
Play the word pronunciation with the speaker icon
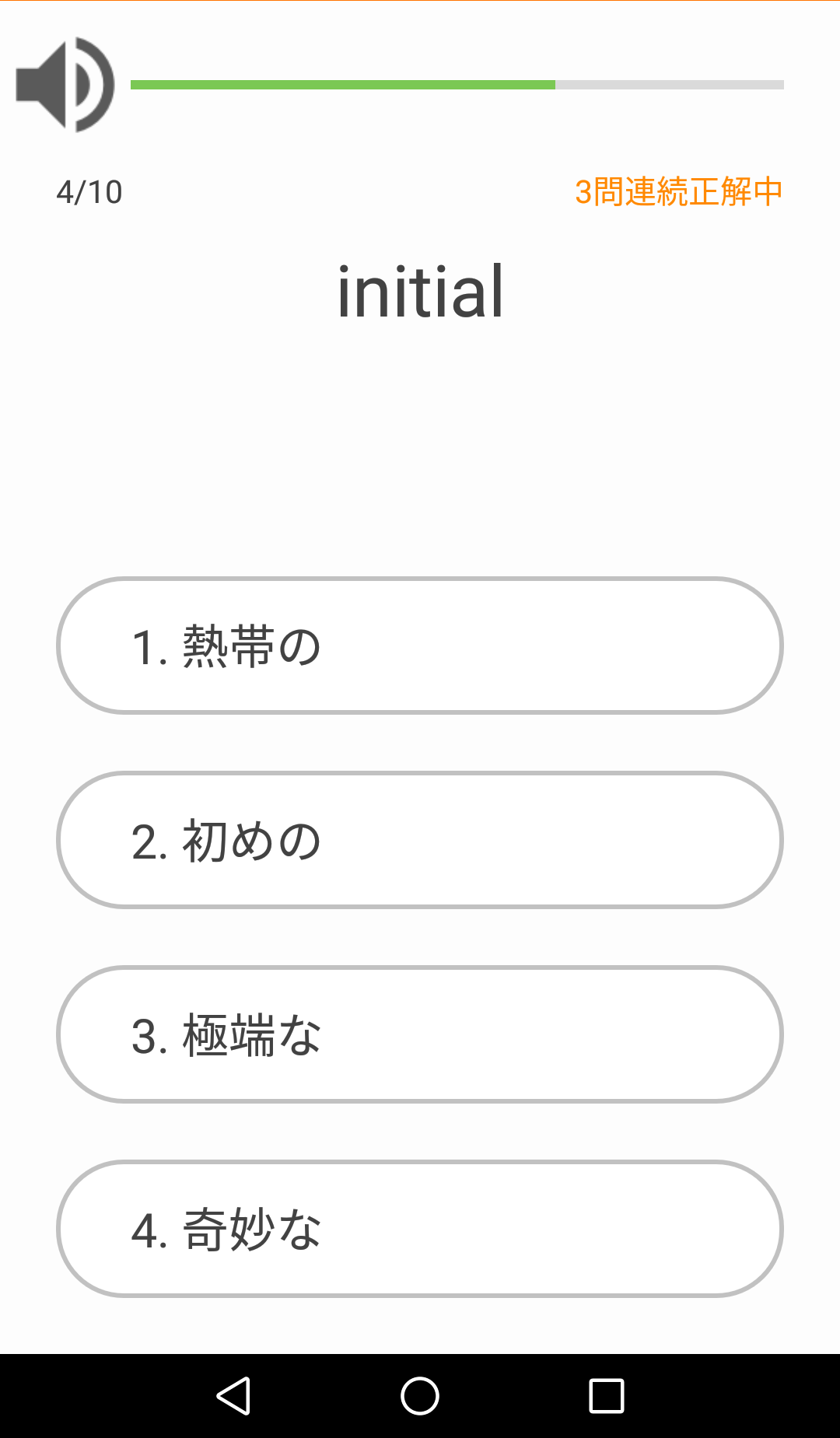click(x=65, y=84)
